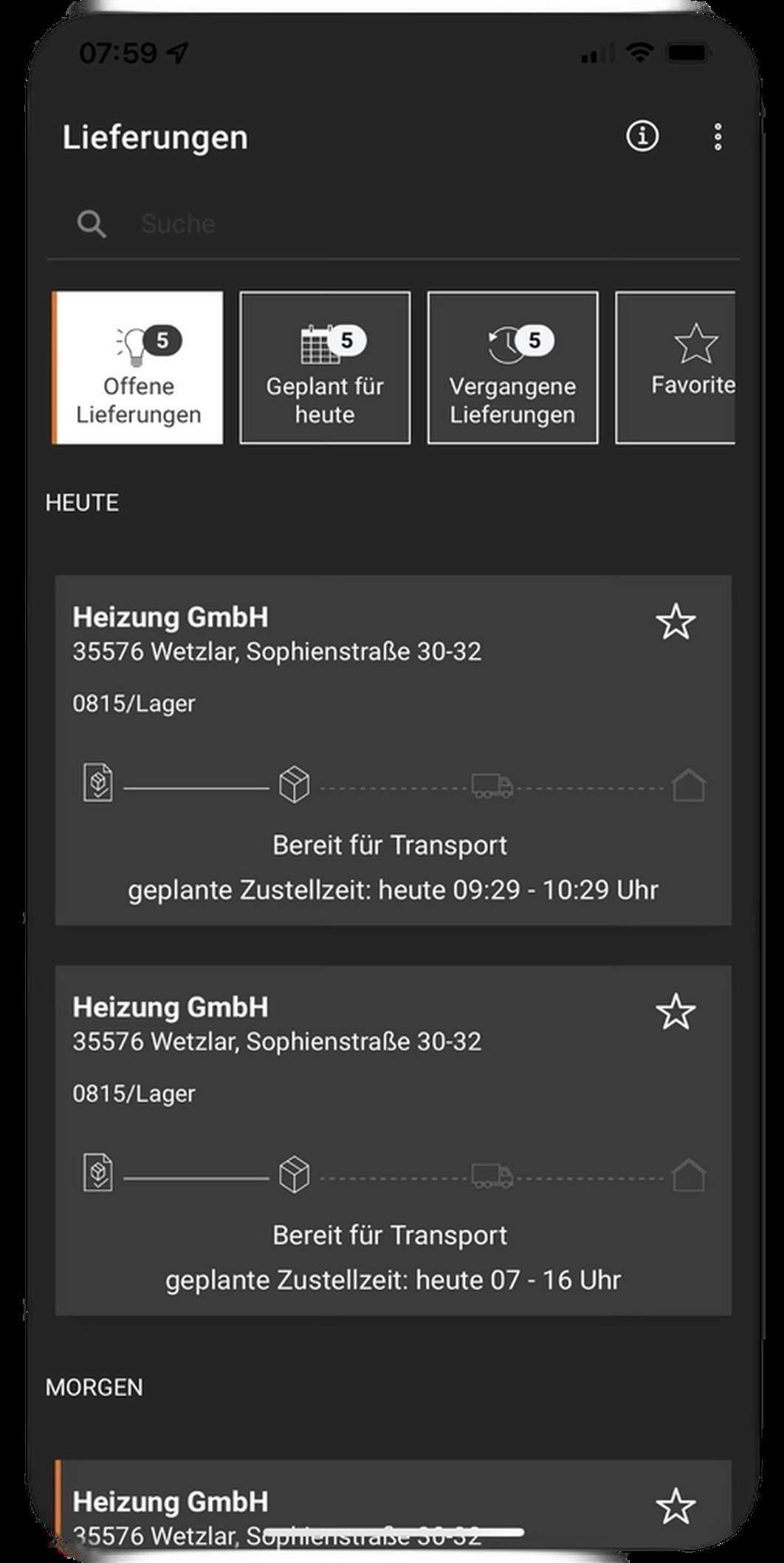Open the delivery scheduled 09:29 - 10:29 Uhr

coord(393,750)
